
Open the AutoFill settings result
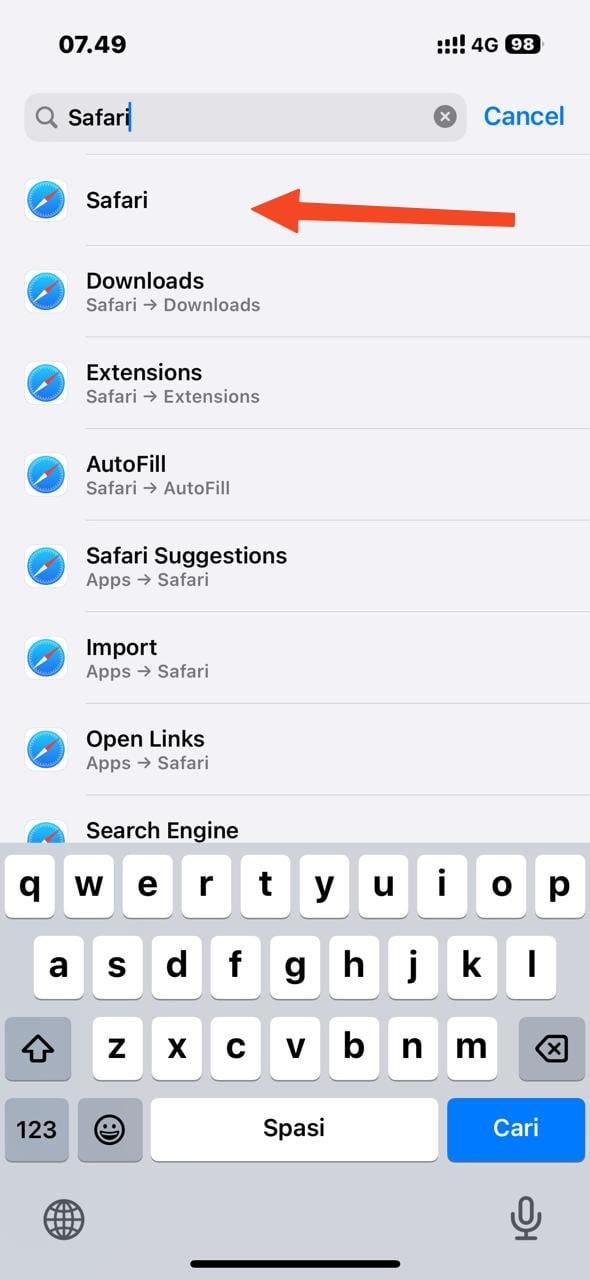click(295, 475)
